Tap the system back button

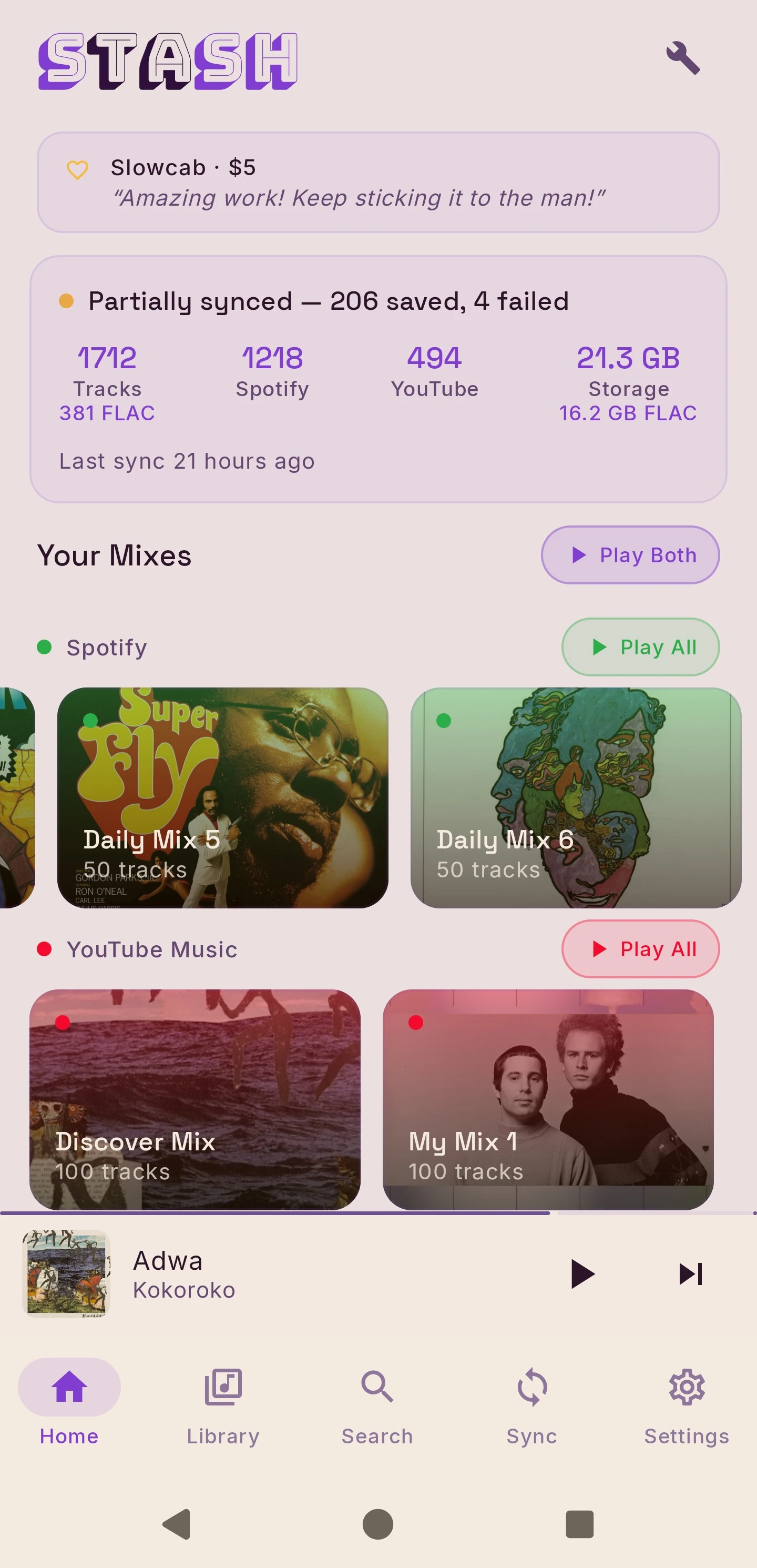pyautogui.click(x=177, y=1524)
